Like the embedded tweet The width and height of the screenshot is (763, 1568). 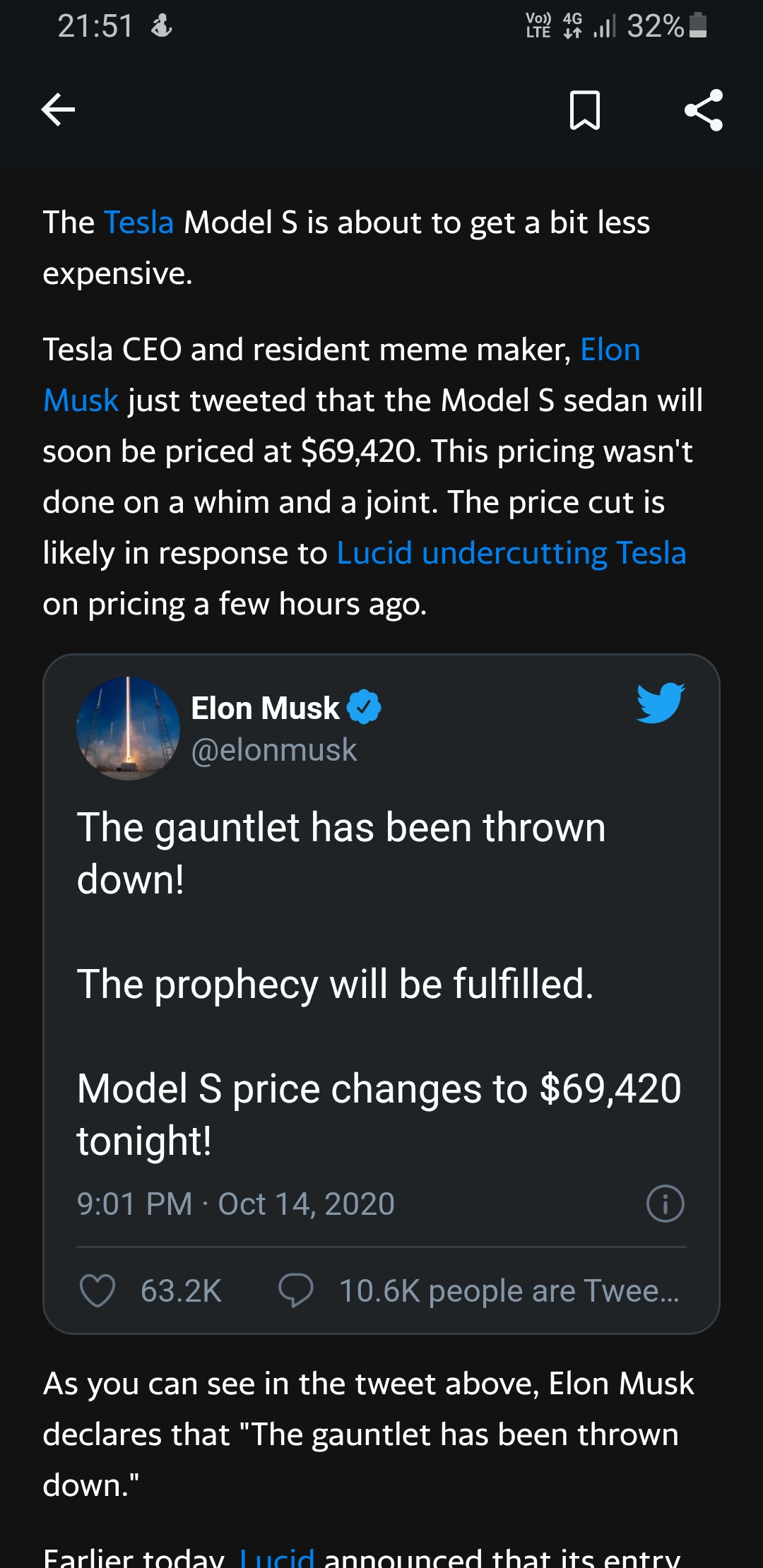[x=97, y=1290]
